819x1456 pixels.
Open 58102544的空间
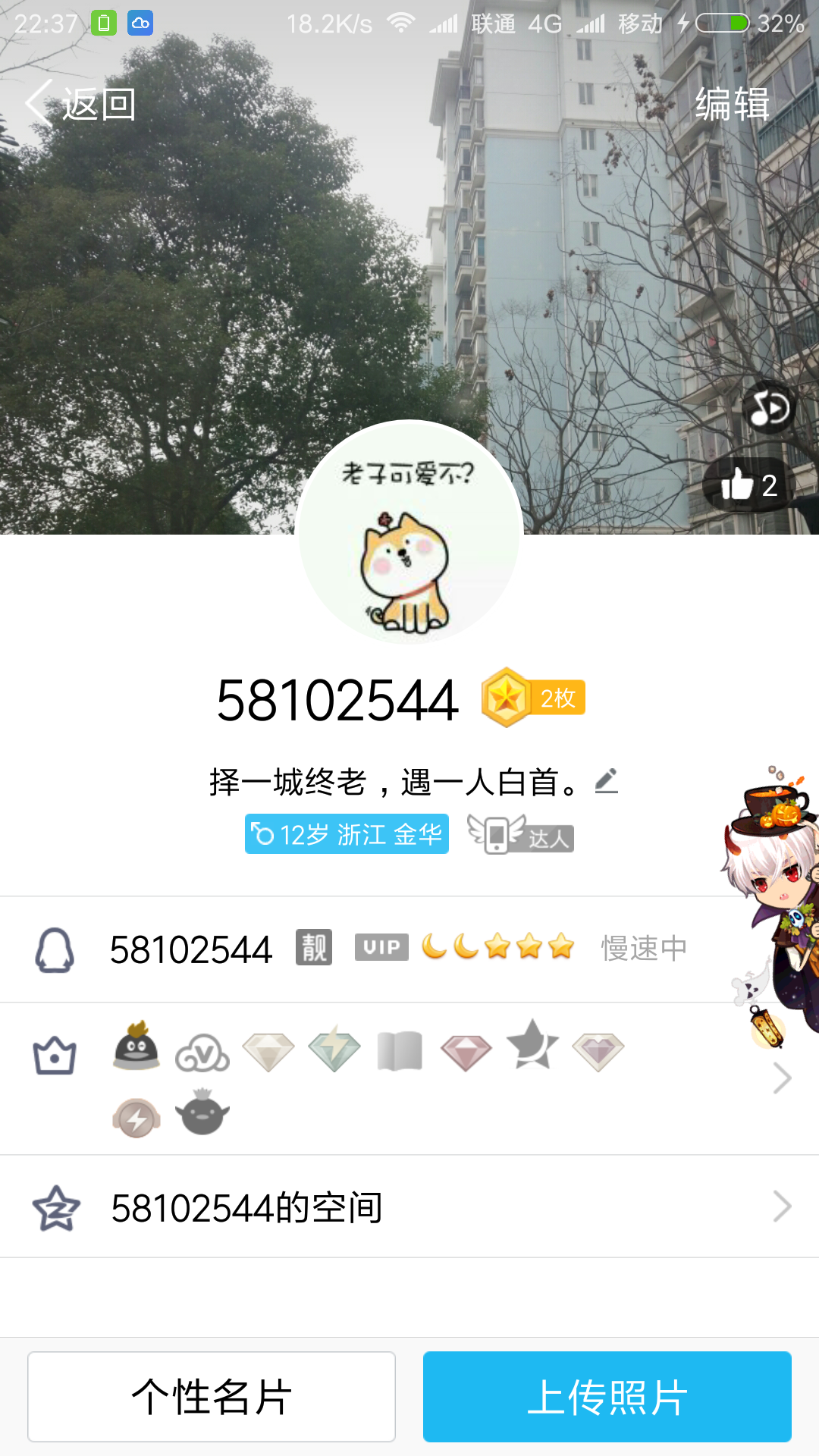[409, 1207]
